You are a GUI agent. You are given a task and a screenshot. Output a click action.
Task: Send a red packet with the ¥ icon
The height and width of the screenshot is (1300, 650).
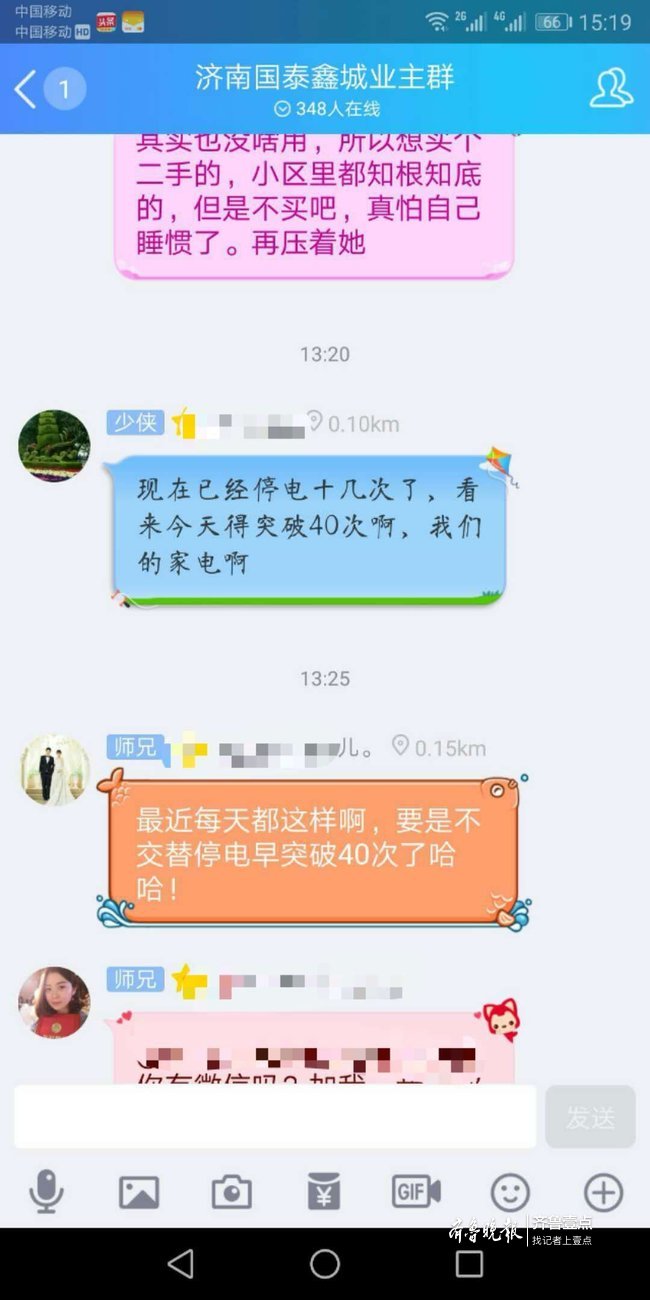click(324, 1191)
